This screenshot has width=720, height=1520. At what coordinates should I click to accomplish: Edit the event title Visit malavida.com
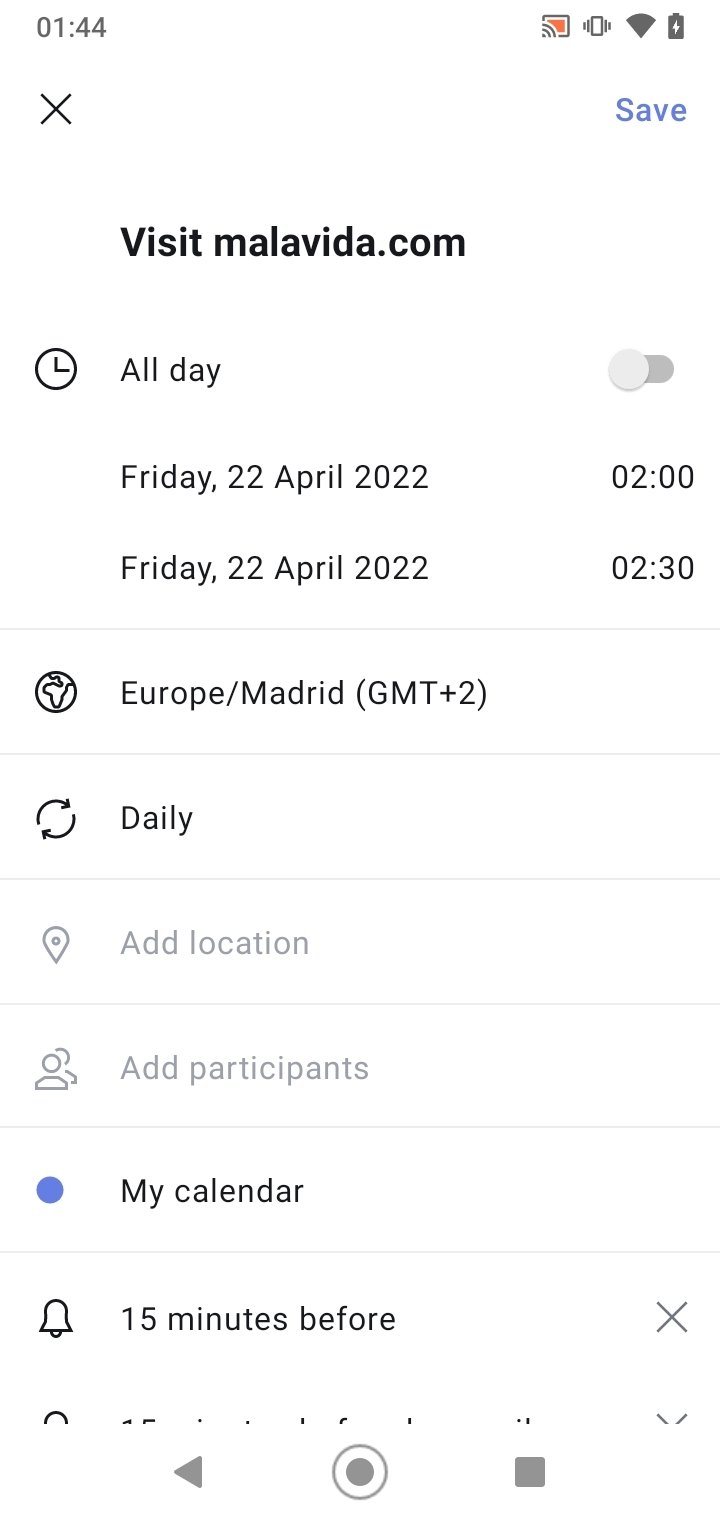coord(293,243)
